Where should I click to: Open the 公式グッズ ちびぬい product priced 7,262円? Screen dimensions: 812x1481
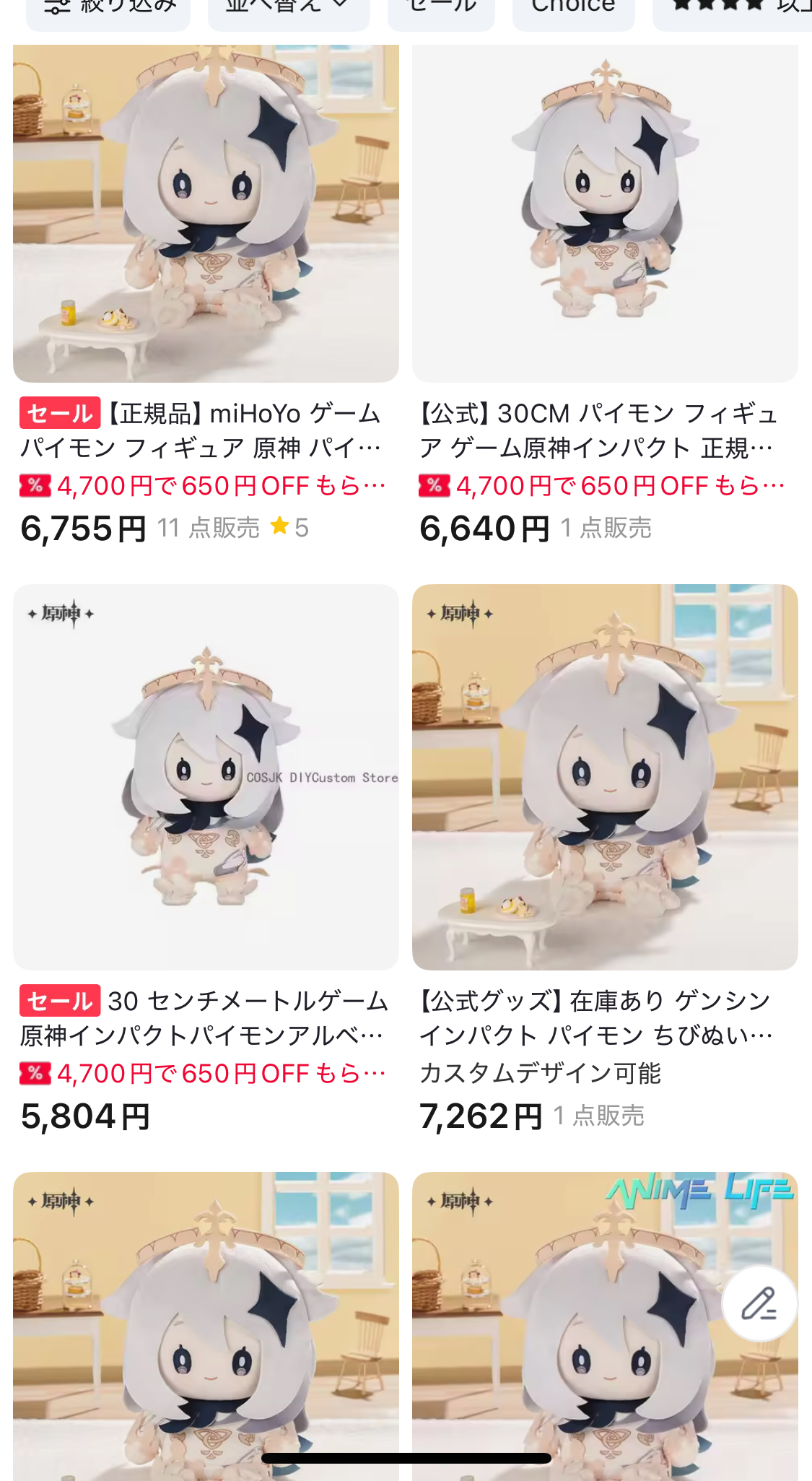[605, 777]
